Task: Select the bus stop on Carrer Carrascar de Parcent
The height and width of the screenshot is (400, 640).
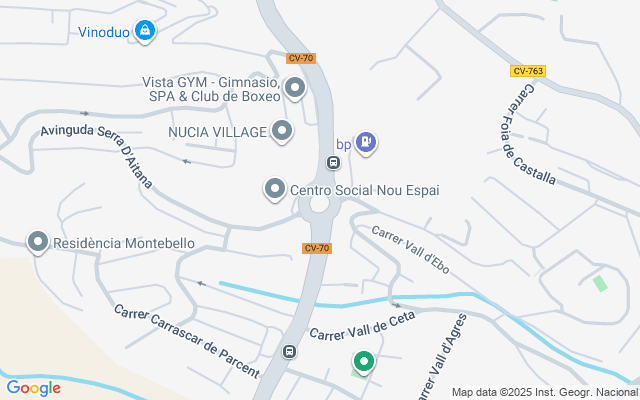Action: (289, 352)
